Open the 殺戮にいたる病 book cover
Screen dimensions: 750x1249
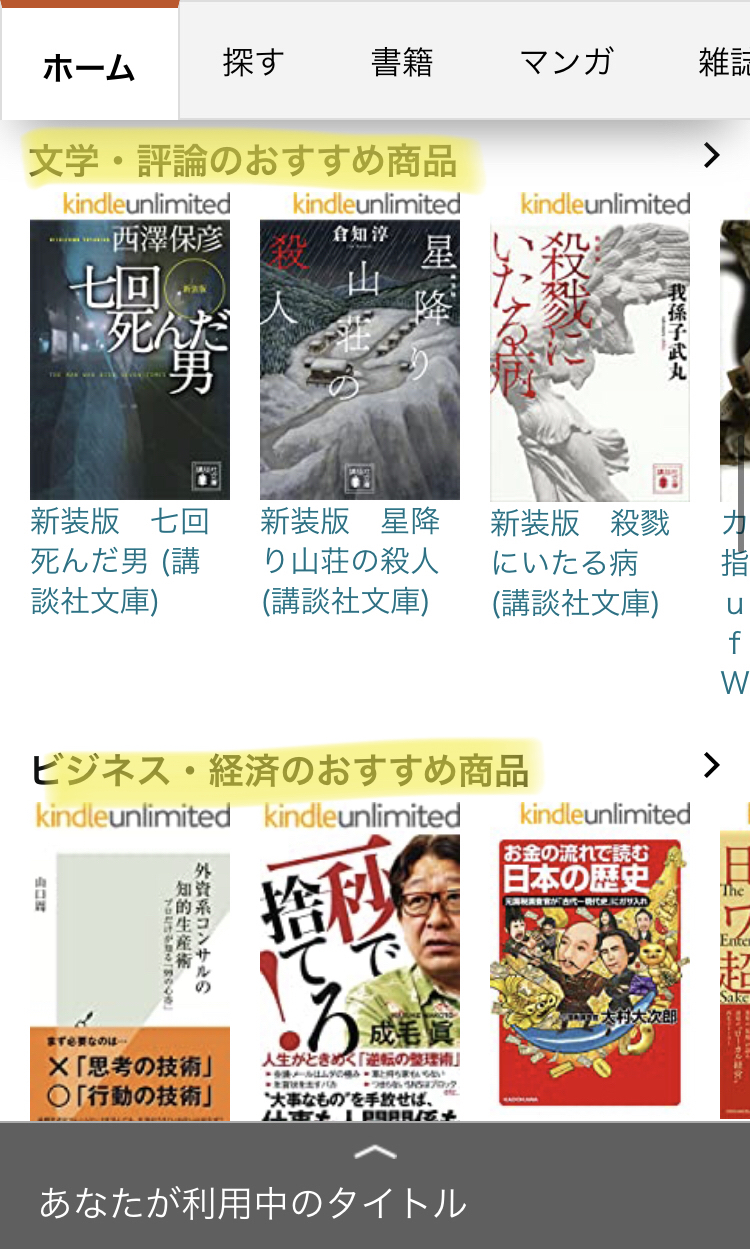590,360
